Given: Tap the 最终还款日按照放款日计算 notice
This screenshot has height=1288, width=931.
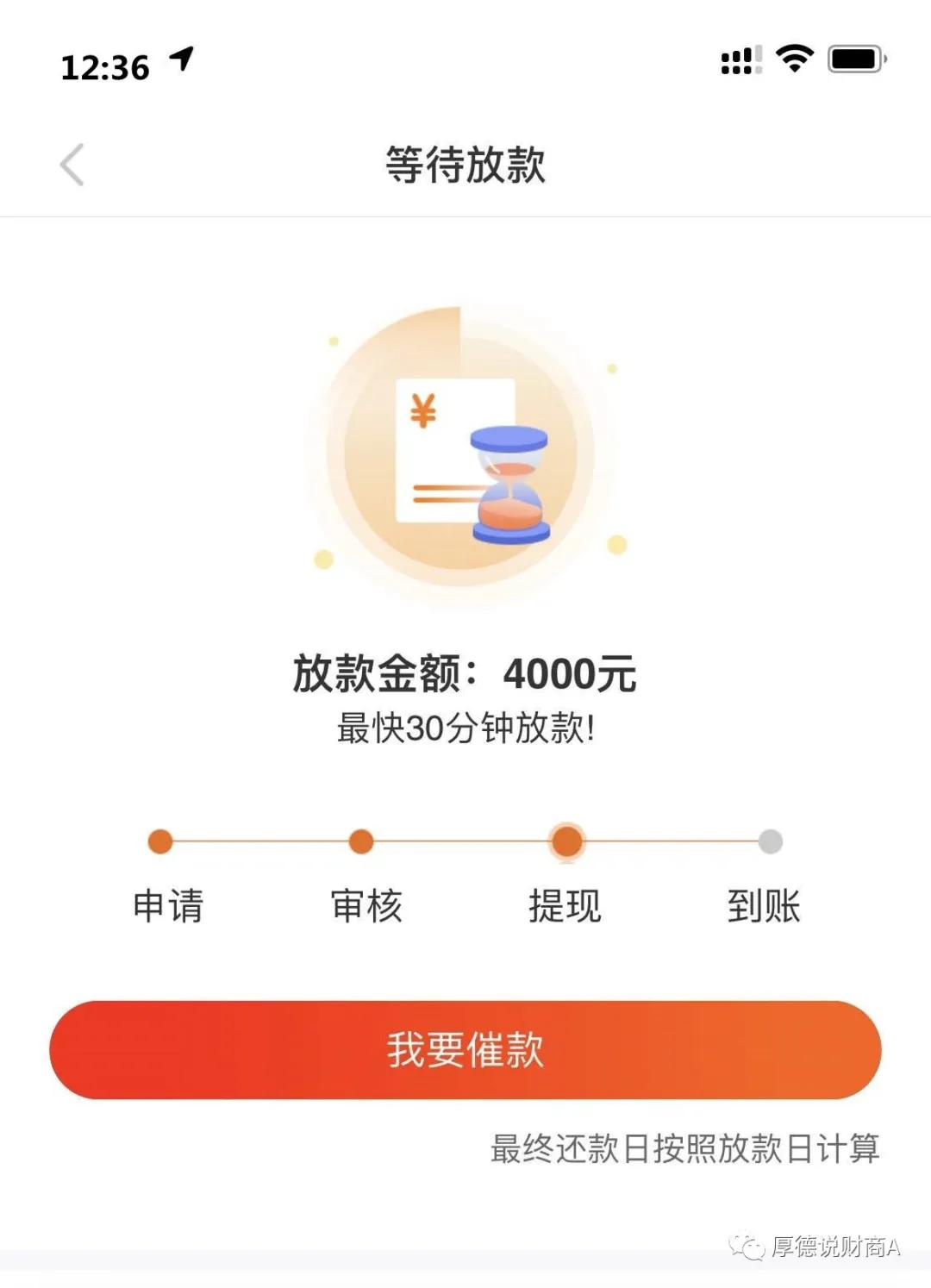Looking at the screenshot, I should (684, 1149).
